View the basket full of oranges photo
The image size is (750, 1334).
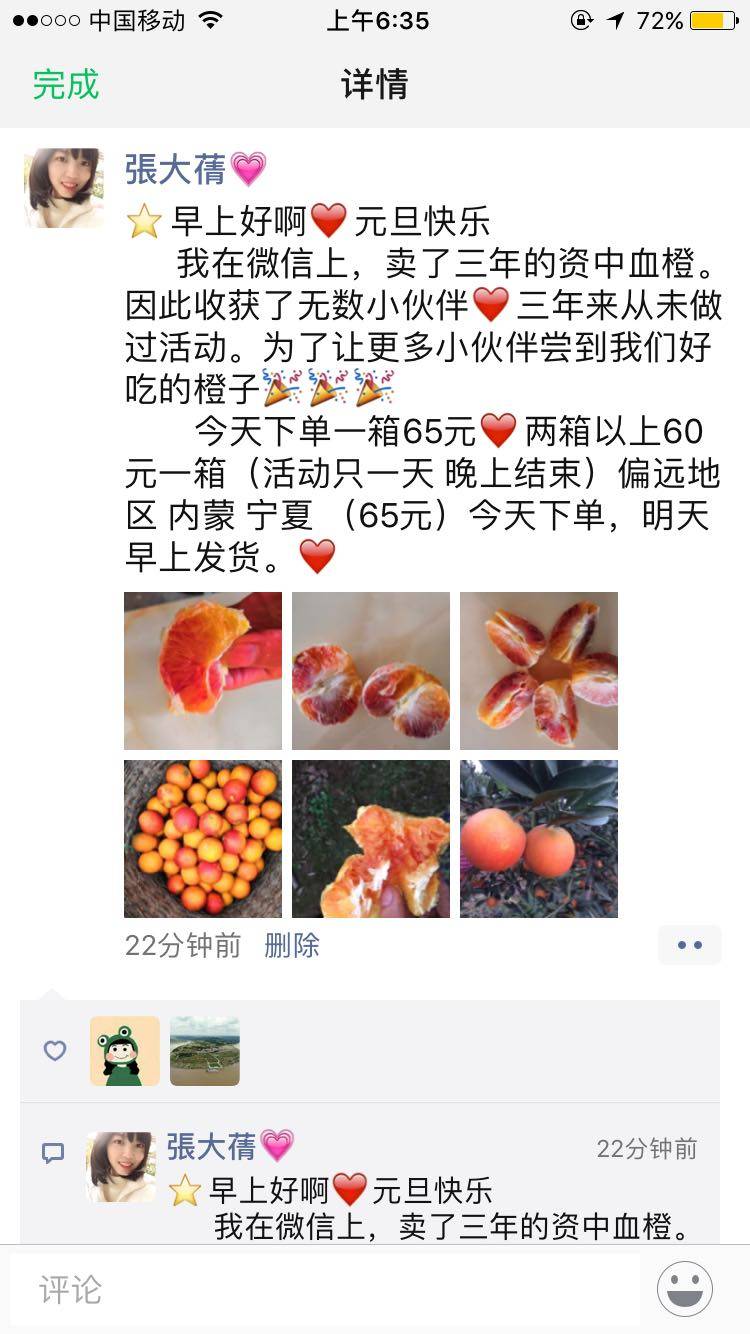click(203, 839)
